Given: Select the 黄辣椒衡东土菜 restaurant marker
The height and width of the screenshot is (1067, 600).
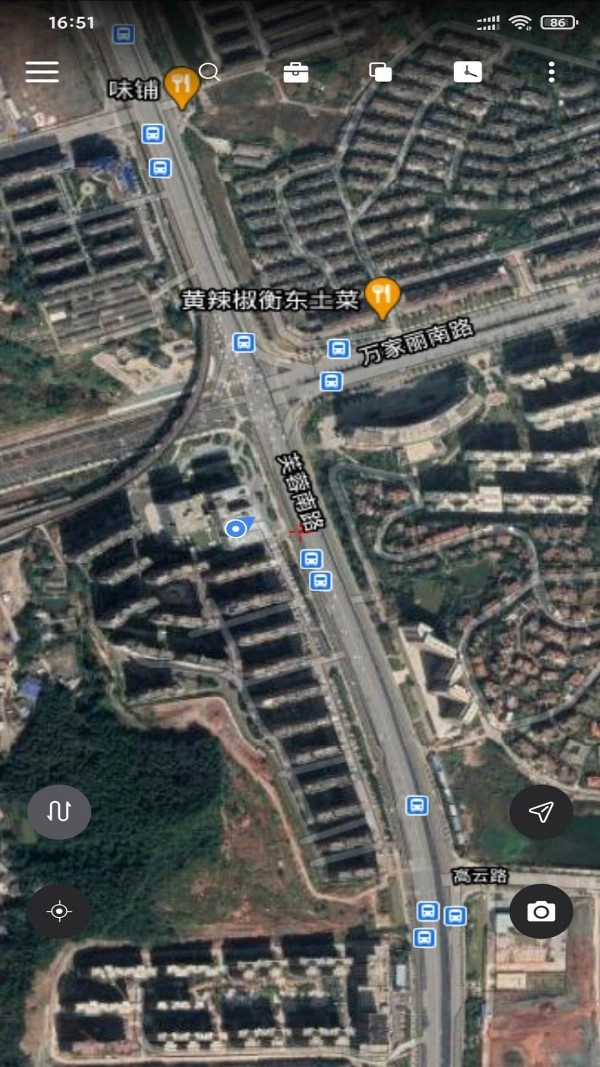Looking at the screenshot, I should tap(381, 296).
